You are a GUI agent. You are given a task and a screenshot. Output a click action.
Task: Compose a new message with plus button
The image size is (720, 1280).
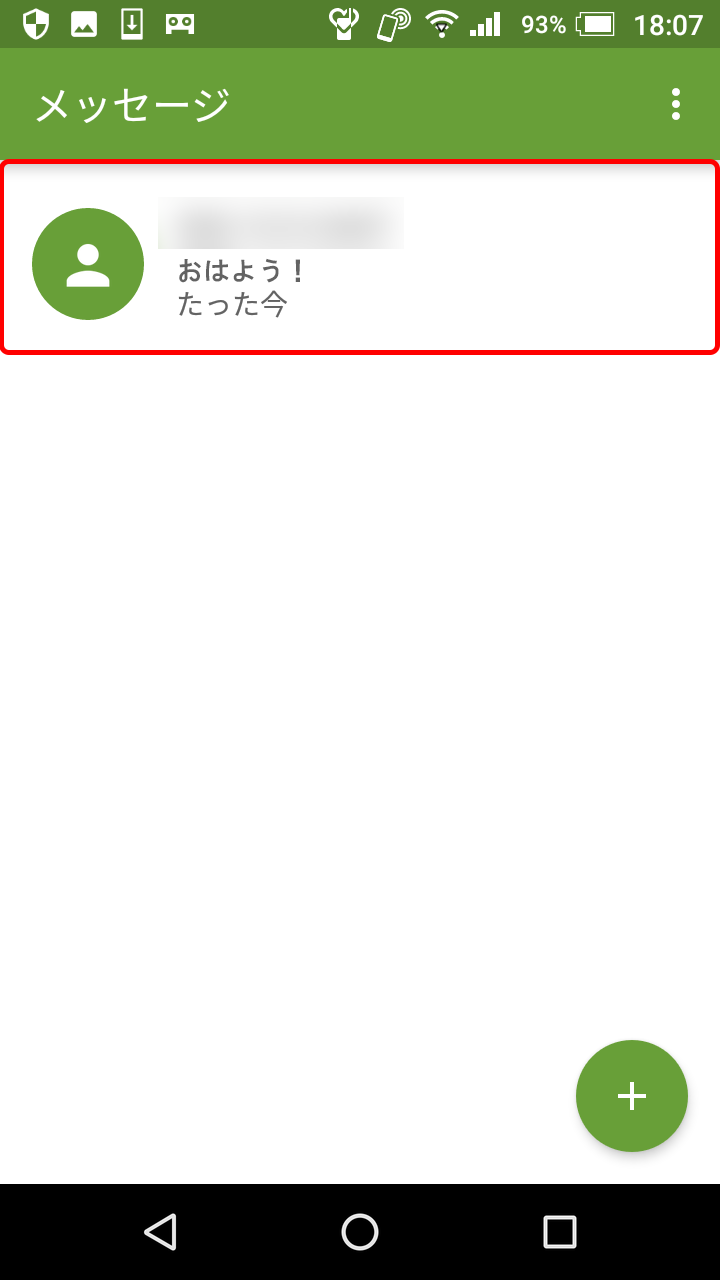click(x=632, y=1096)
